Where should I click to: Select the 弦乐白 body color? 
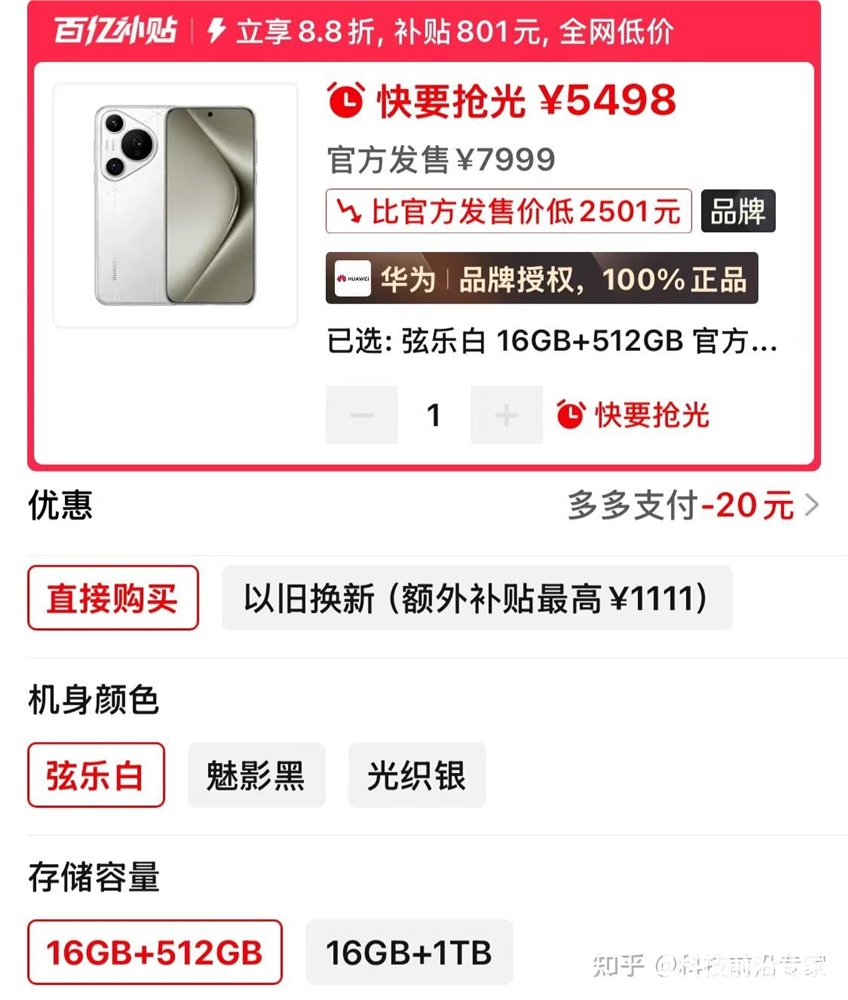[96, 775]
